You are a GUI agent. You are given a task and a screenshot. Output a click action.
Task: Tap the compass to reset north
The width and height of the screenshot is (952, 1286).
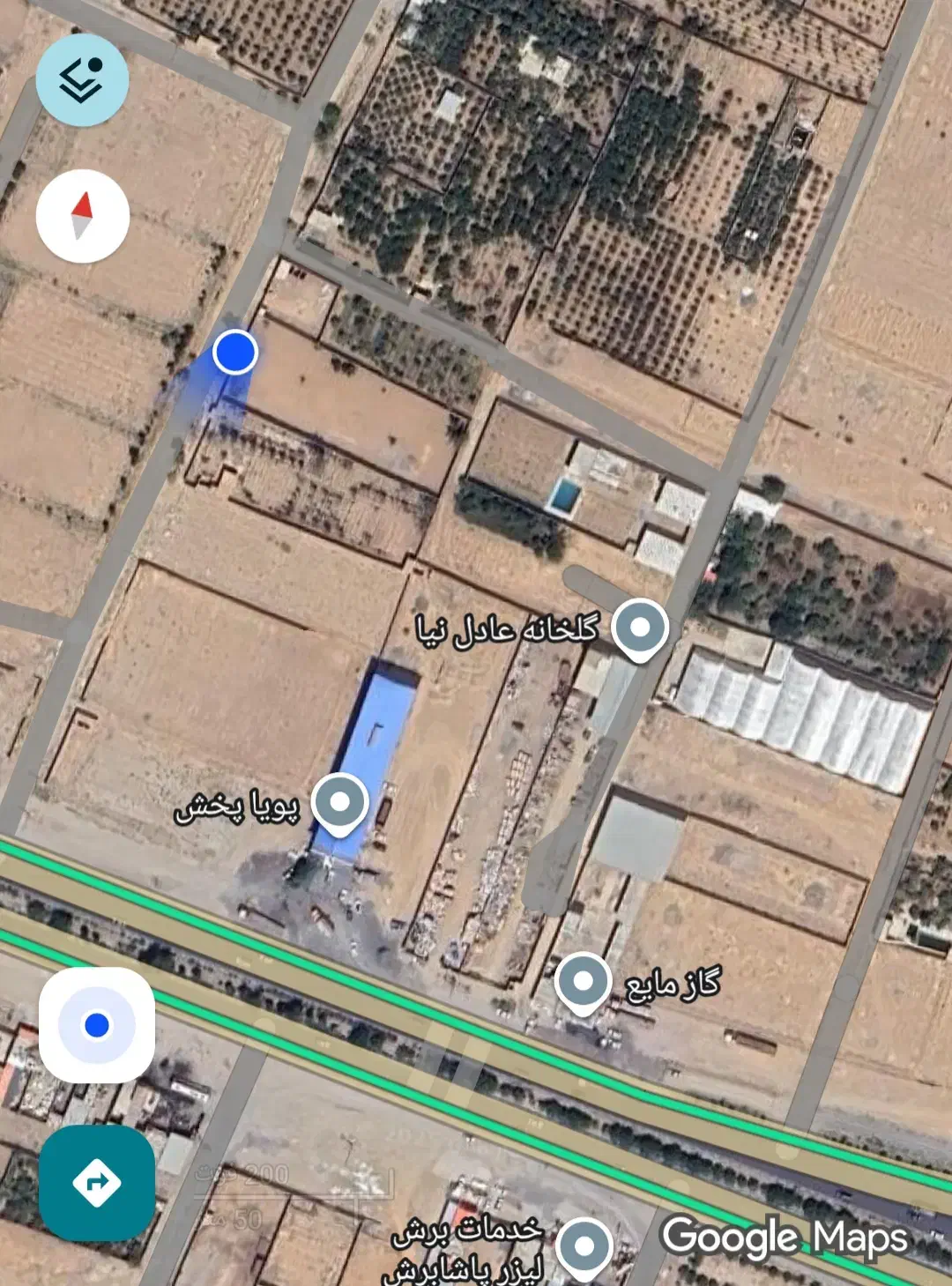click(82, 216)
